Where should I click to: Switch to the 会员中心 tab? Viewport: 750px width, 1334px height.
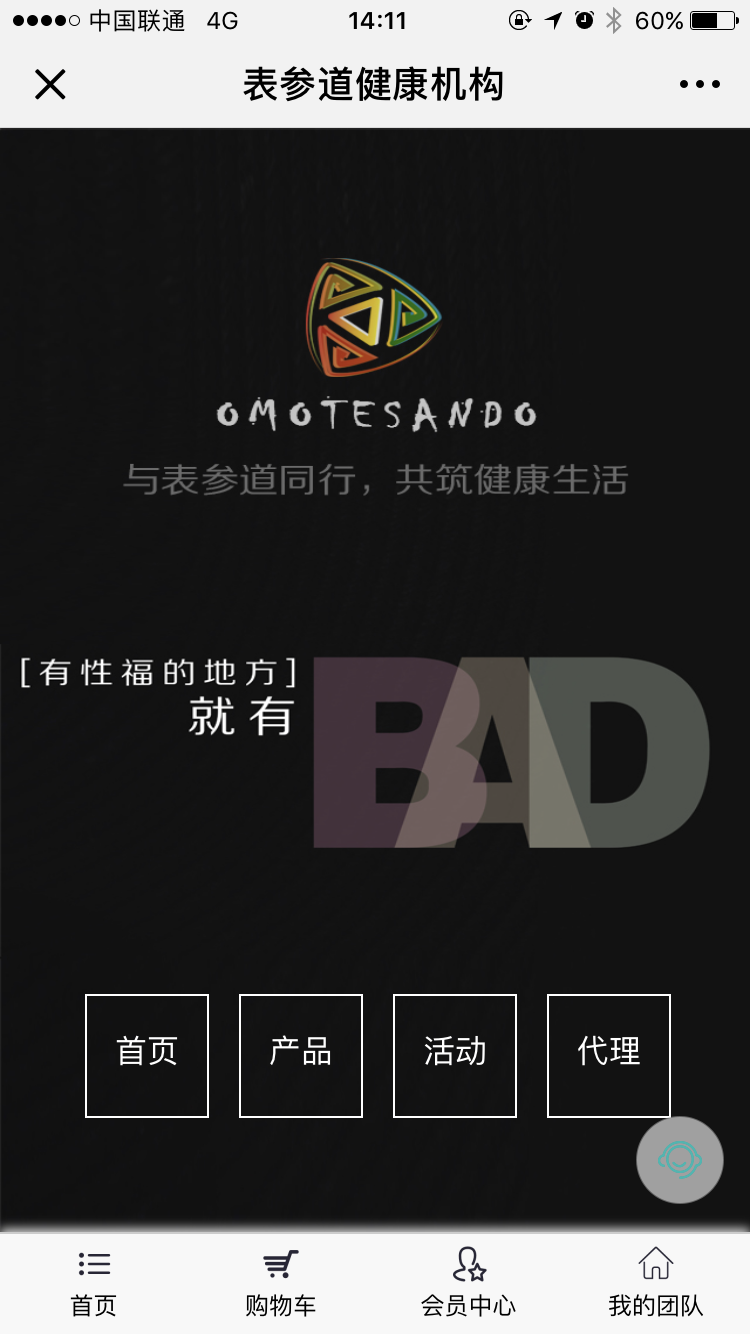[468, 1305]
